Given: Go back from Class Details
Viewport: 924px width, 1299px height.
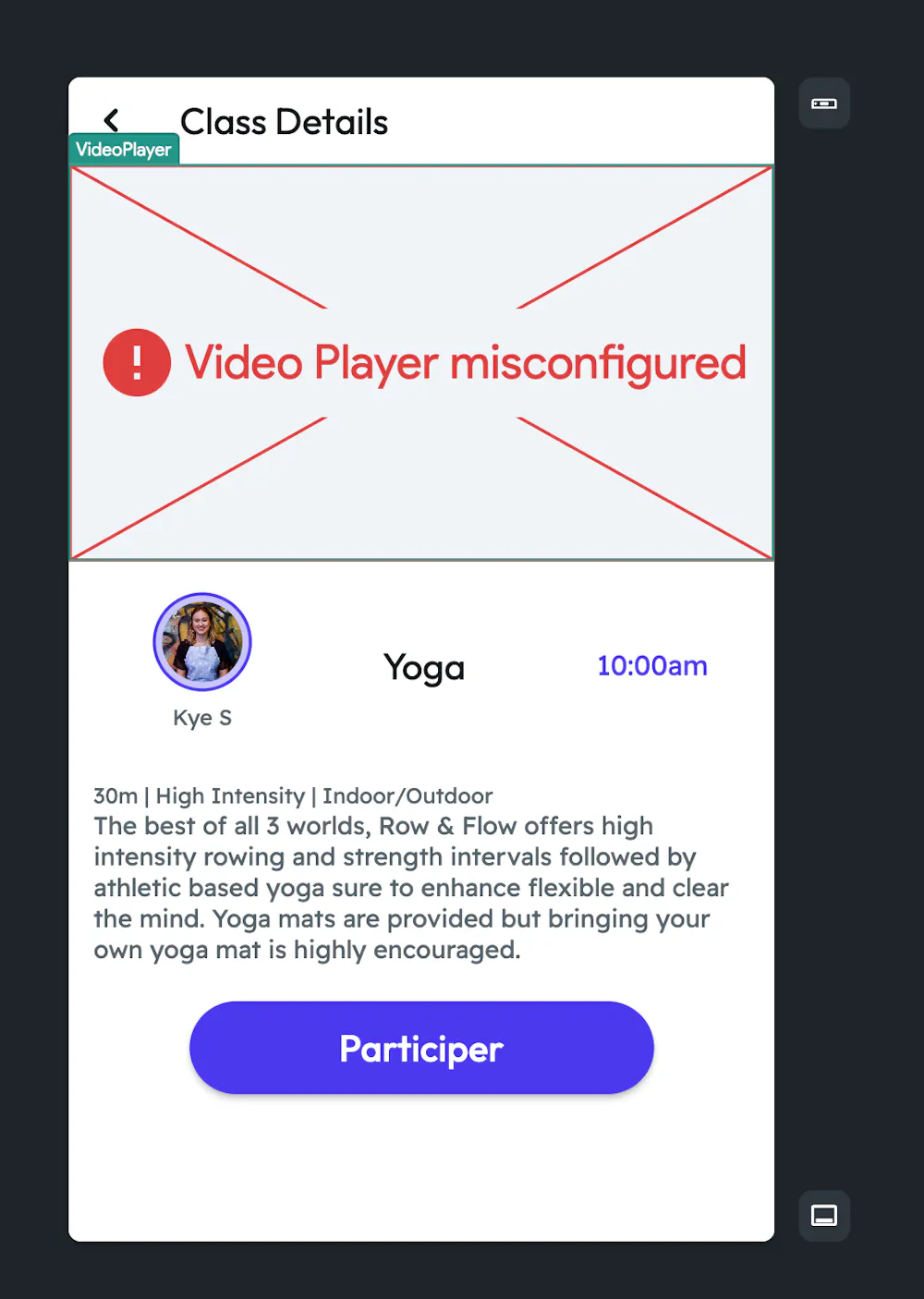Looking at the screenshot, I should [112, 120].
